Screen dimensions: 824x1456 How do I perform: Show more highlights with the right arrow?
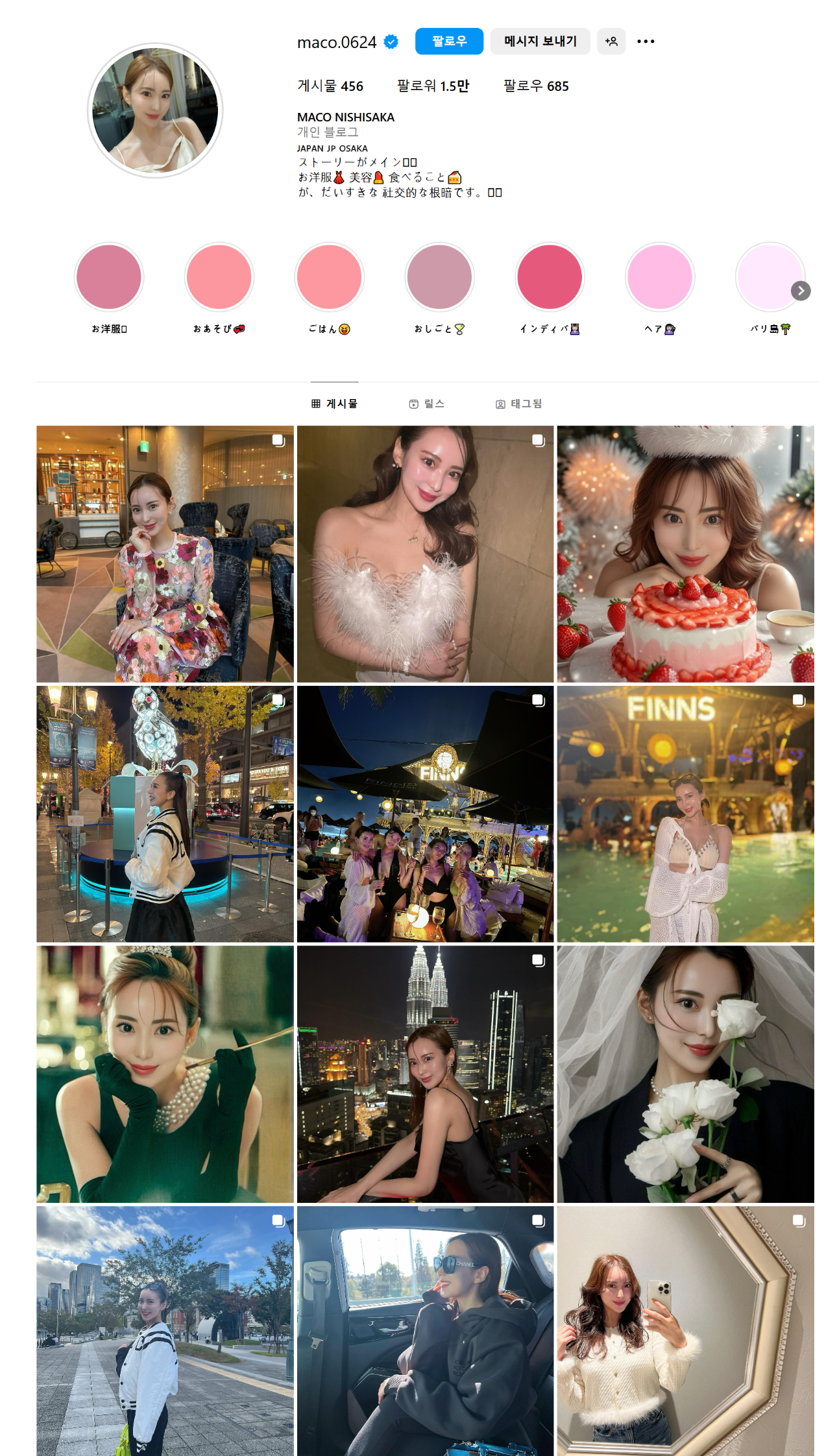[801, 291]
